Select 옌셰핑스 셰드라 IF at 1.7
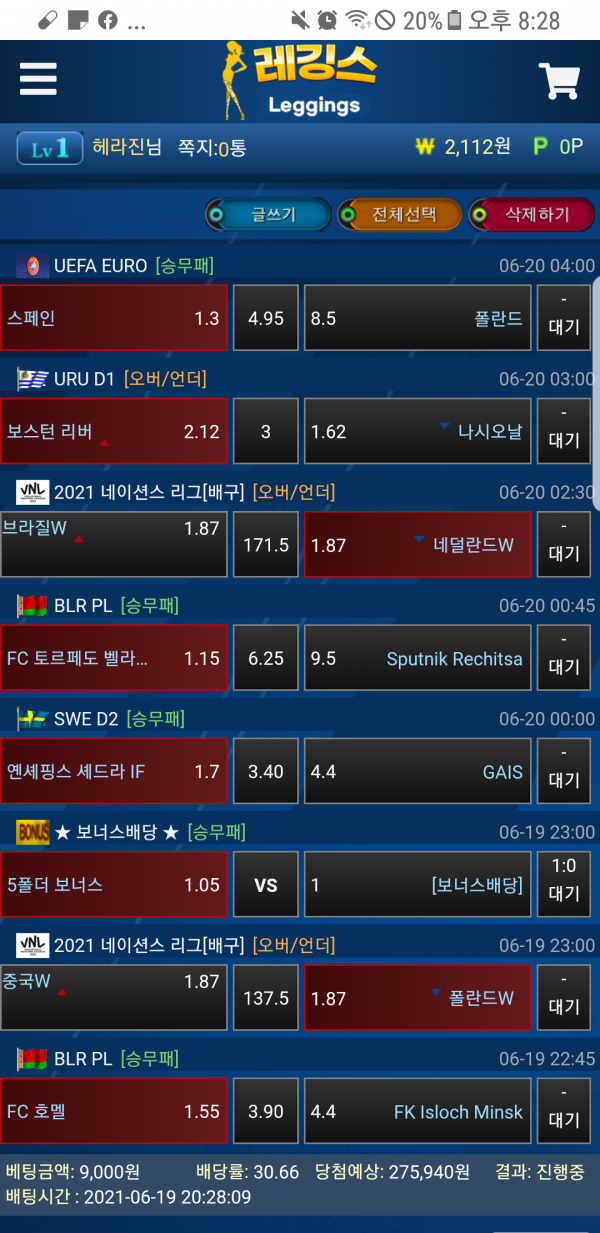 click(x=114, y=771)
